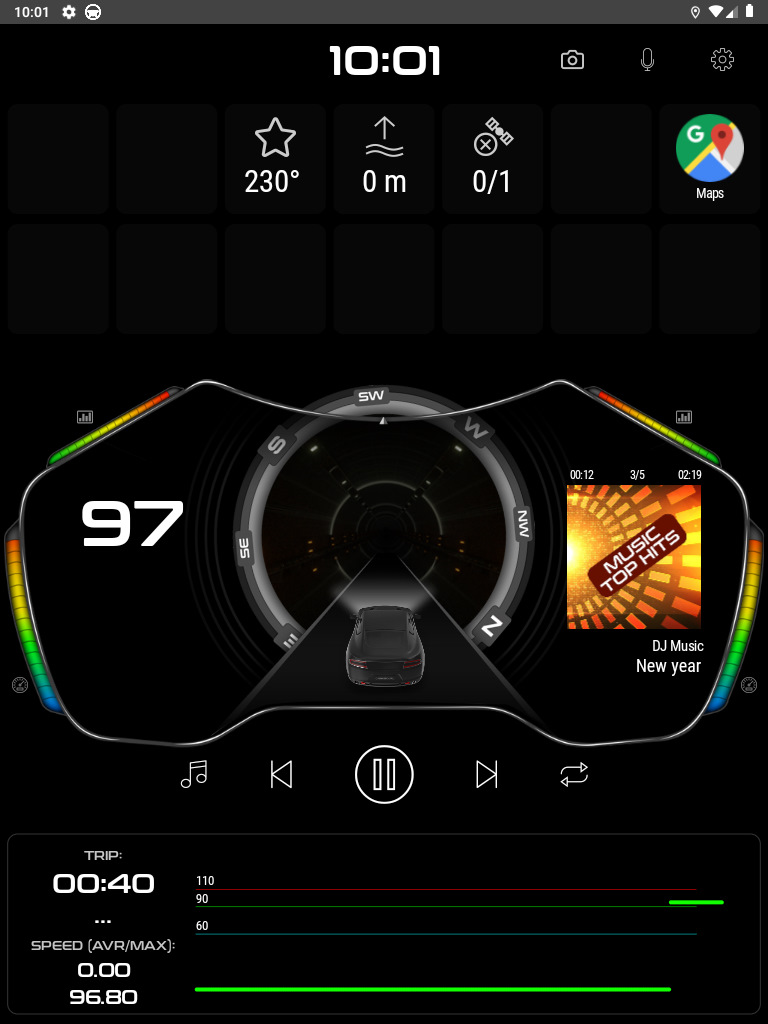Tap the Music Top Hits album cover

(634, 557)
